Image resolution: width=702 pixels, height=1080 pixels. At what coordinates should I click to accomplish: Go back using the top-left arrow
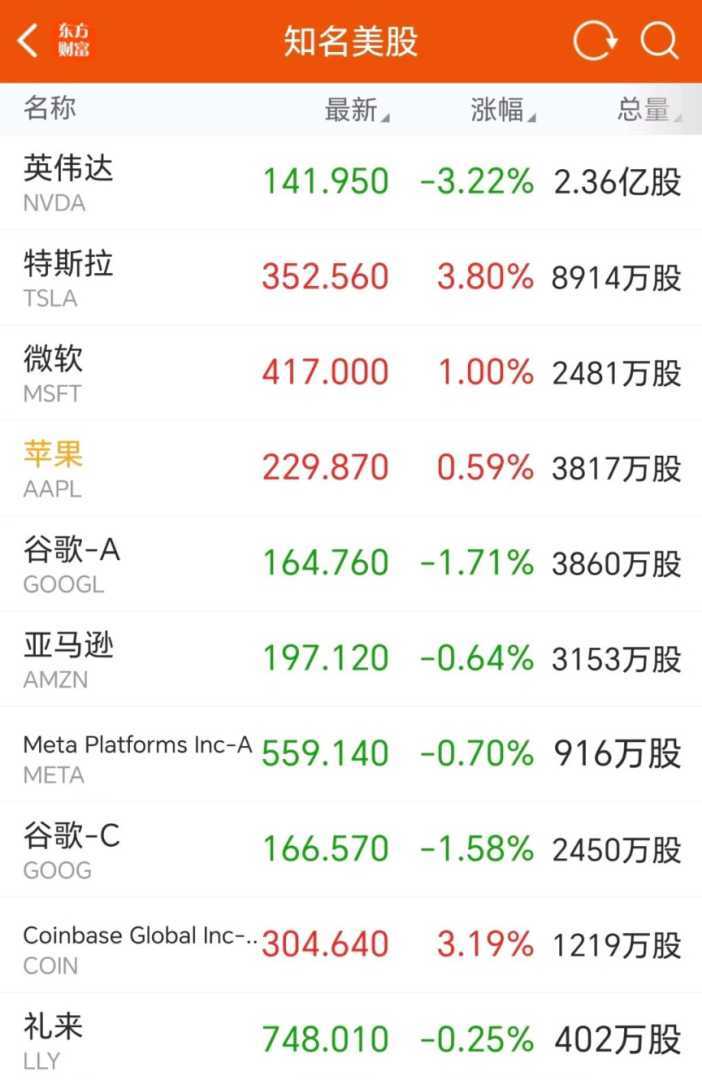(x=29, y=41)
